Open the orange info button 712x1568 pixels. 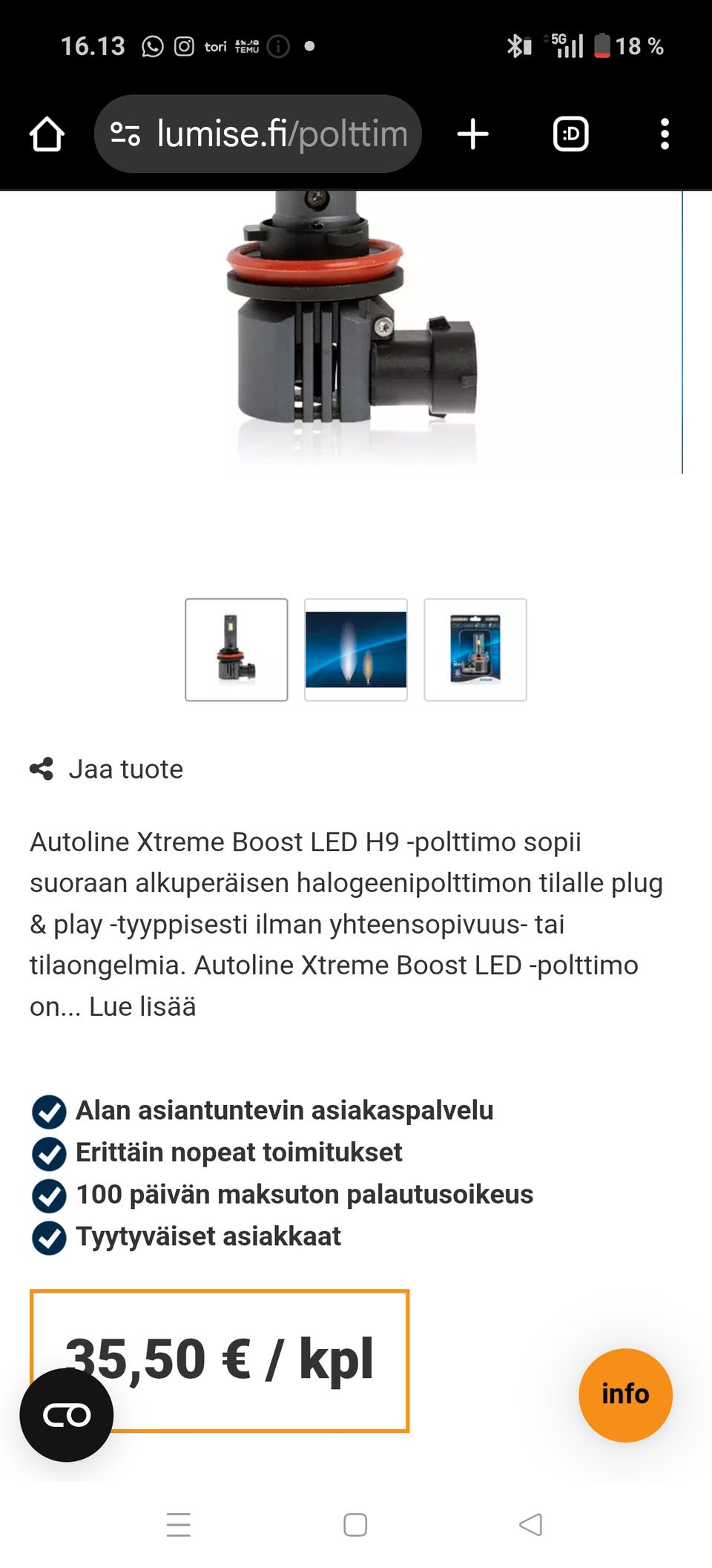pyautogui.click(x=625, y=1394)
